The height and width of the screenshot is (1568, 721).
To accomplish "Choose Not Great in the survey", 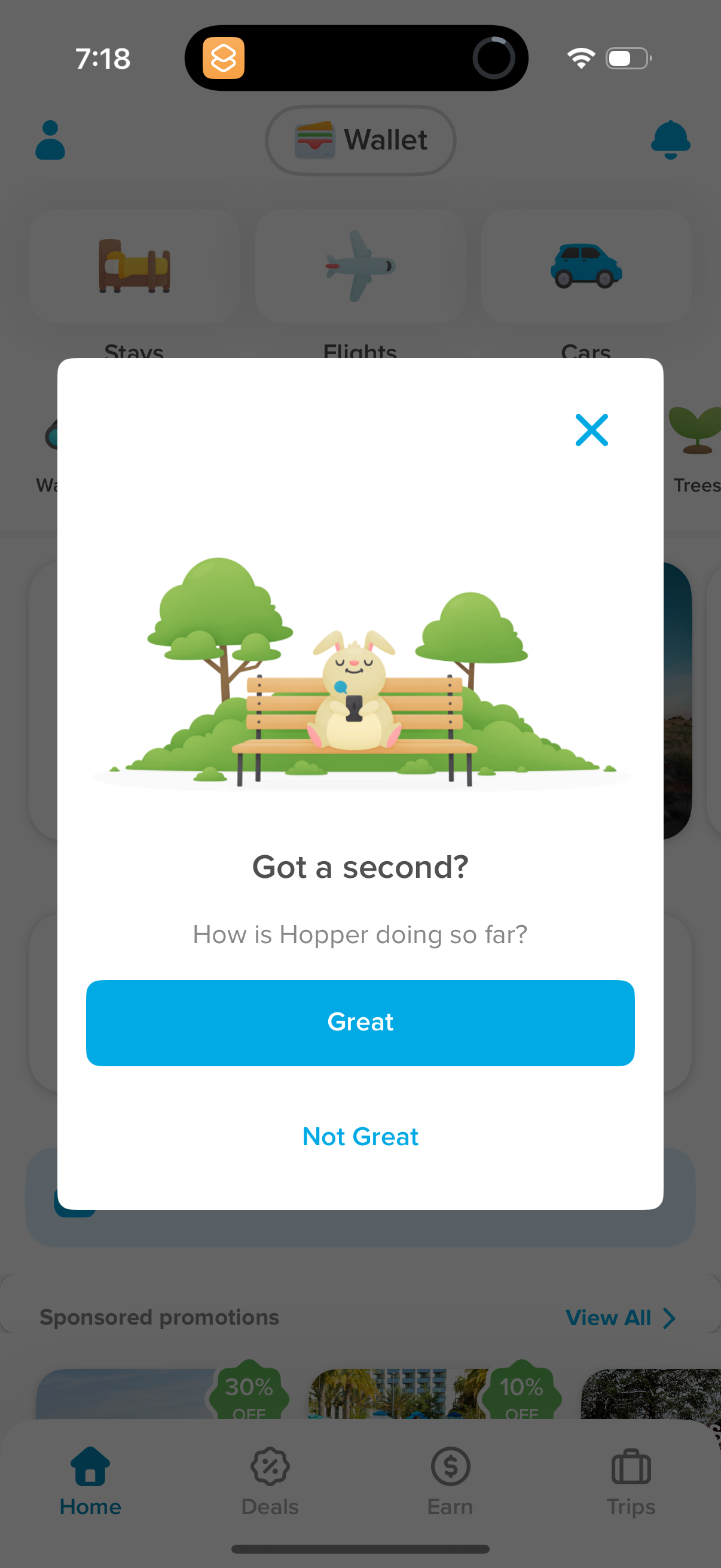I will pos(360,1136).
